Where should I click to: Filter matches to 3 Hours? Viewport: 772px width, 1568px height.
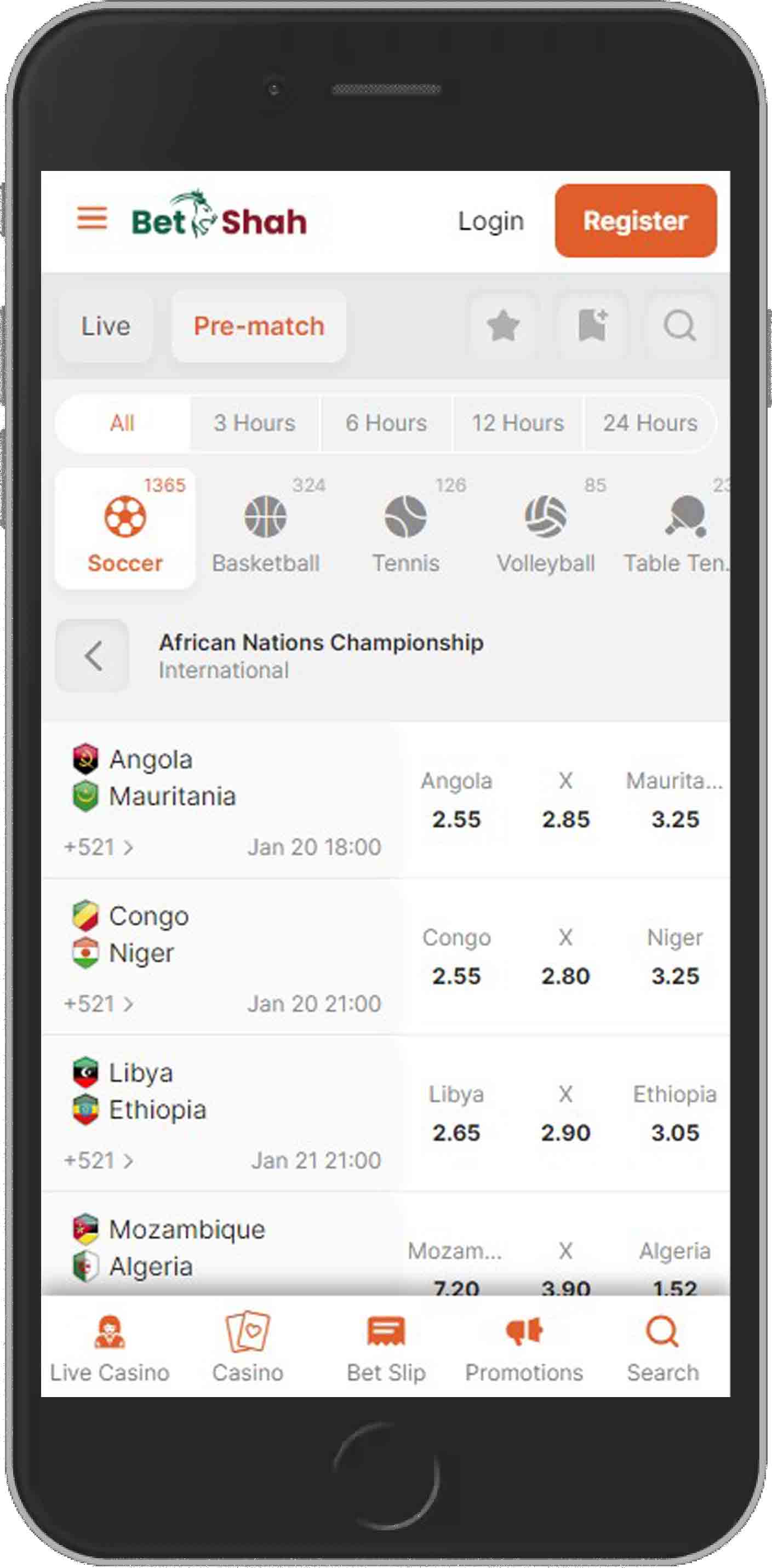pos(254,423)
